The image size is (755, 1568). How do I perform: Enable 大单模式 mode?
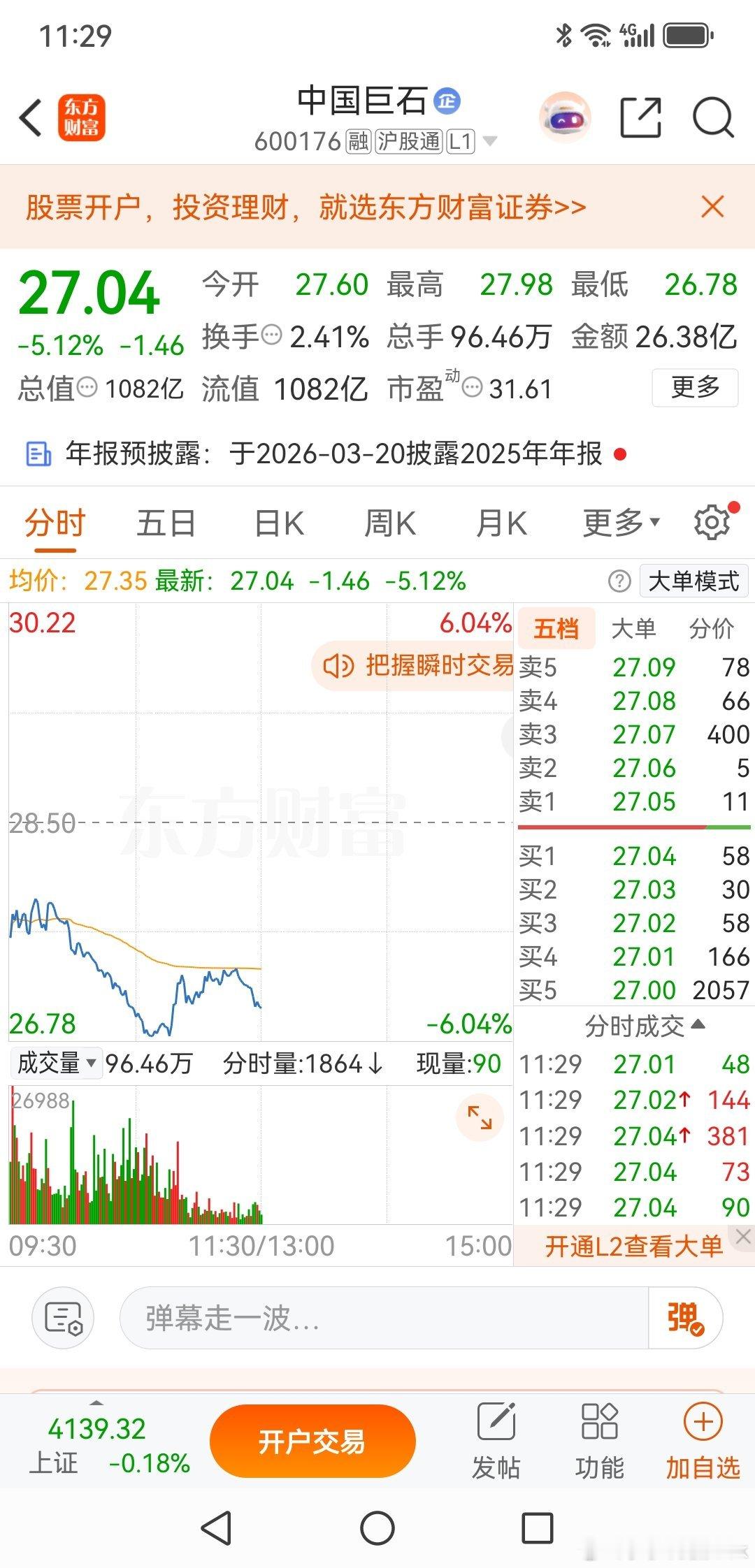coord(693,581)
